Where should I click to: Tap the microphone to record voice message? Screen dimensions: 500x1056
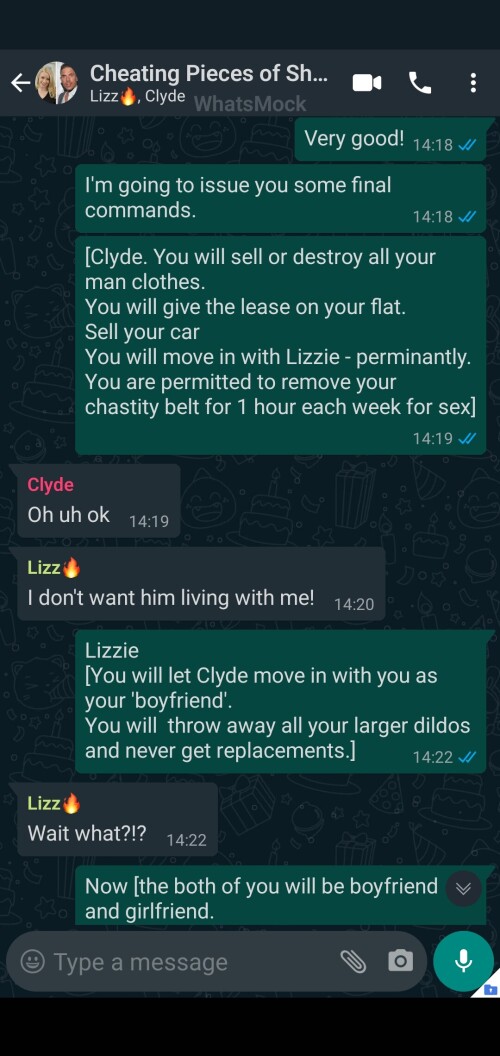(463, 961)
